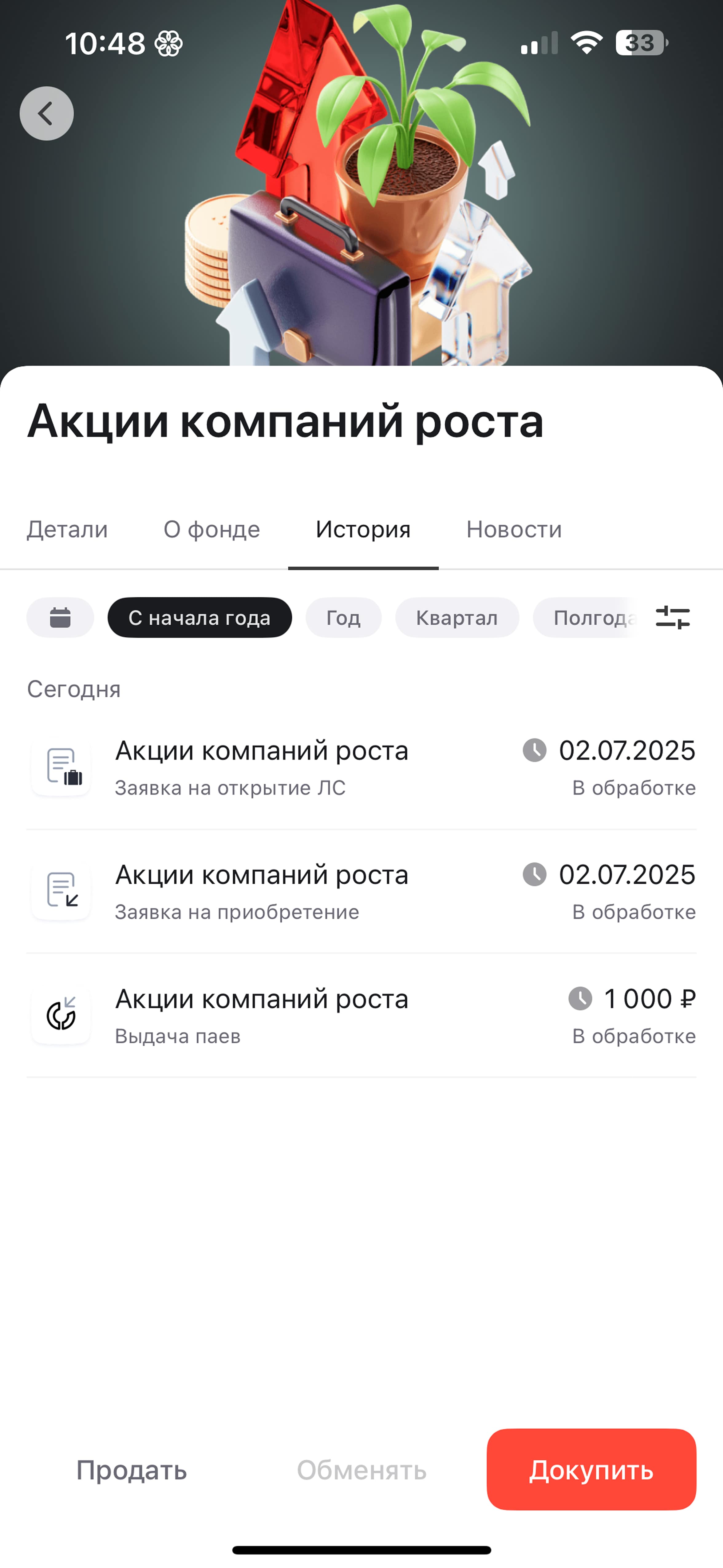
Task: Switch to the Детали tab
Action: [67, 529]
